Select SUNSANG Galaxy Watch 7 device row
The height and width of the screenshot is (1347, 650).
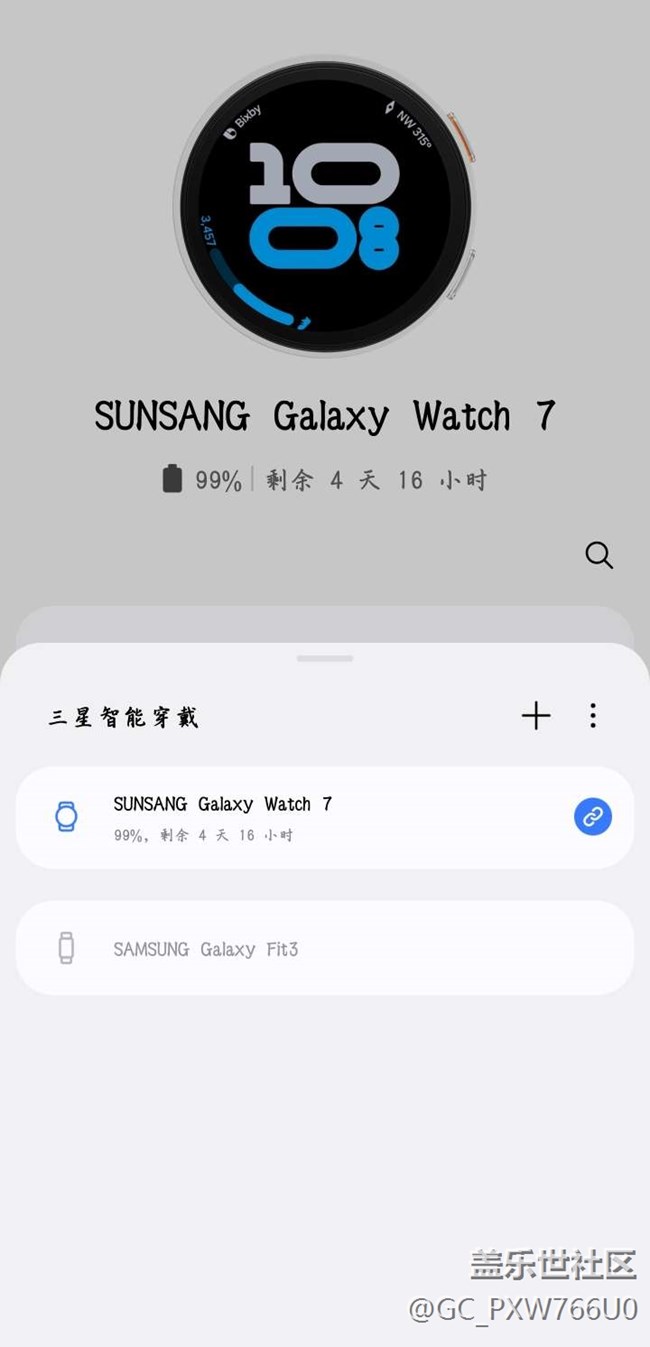click(x=300, y=818)
